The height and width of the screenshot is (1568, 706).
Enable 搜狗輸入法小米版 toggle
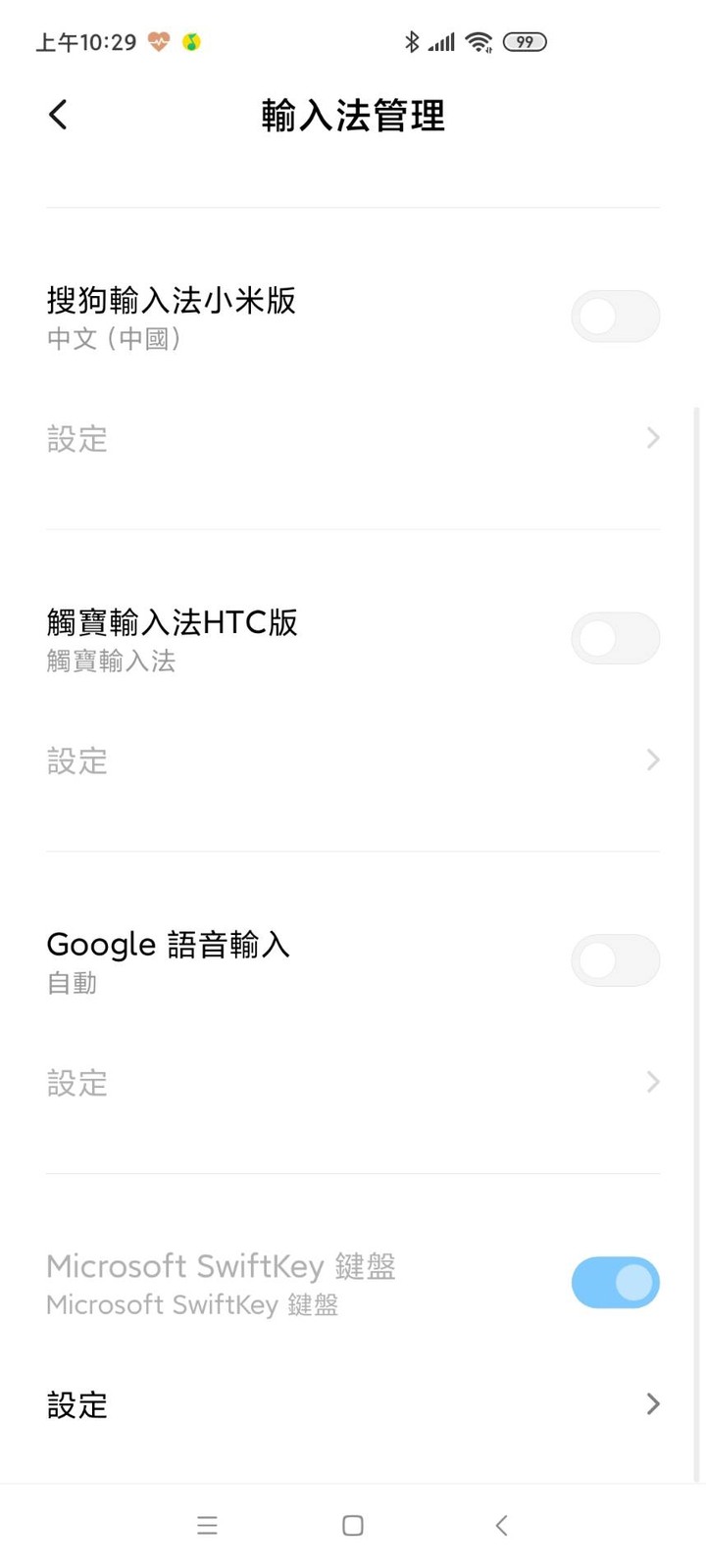[615, 316]
